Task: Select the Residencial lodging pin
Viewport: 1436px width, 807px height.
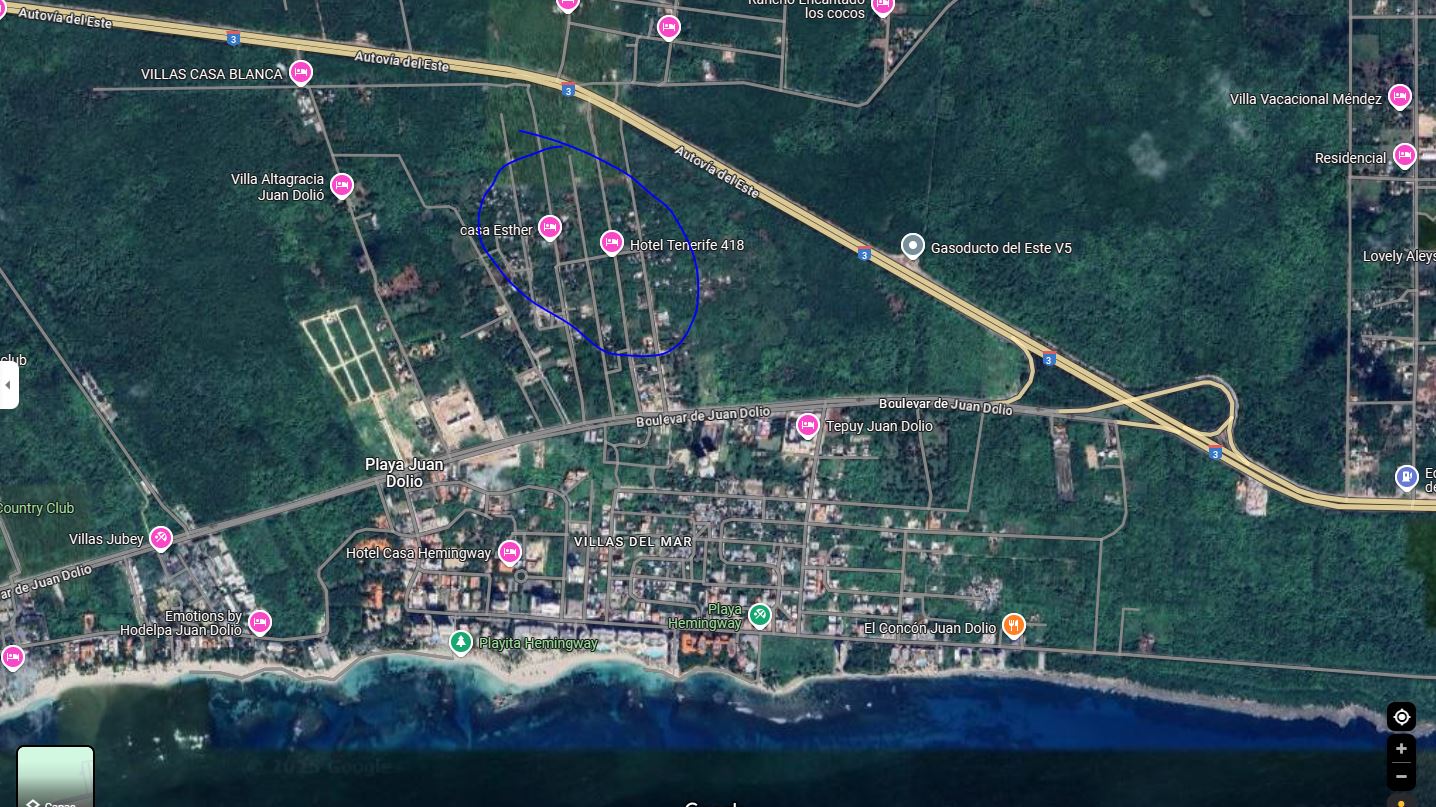Action: point(1405,156)
